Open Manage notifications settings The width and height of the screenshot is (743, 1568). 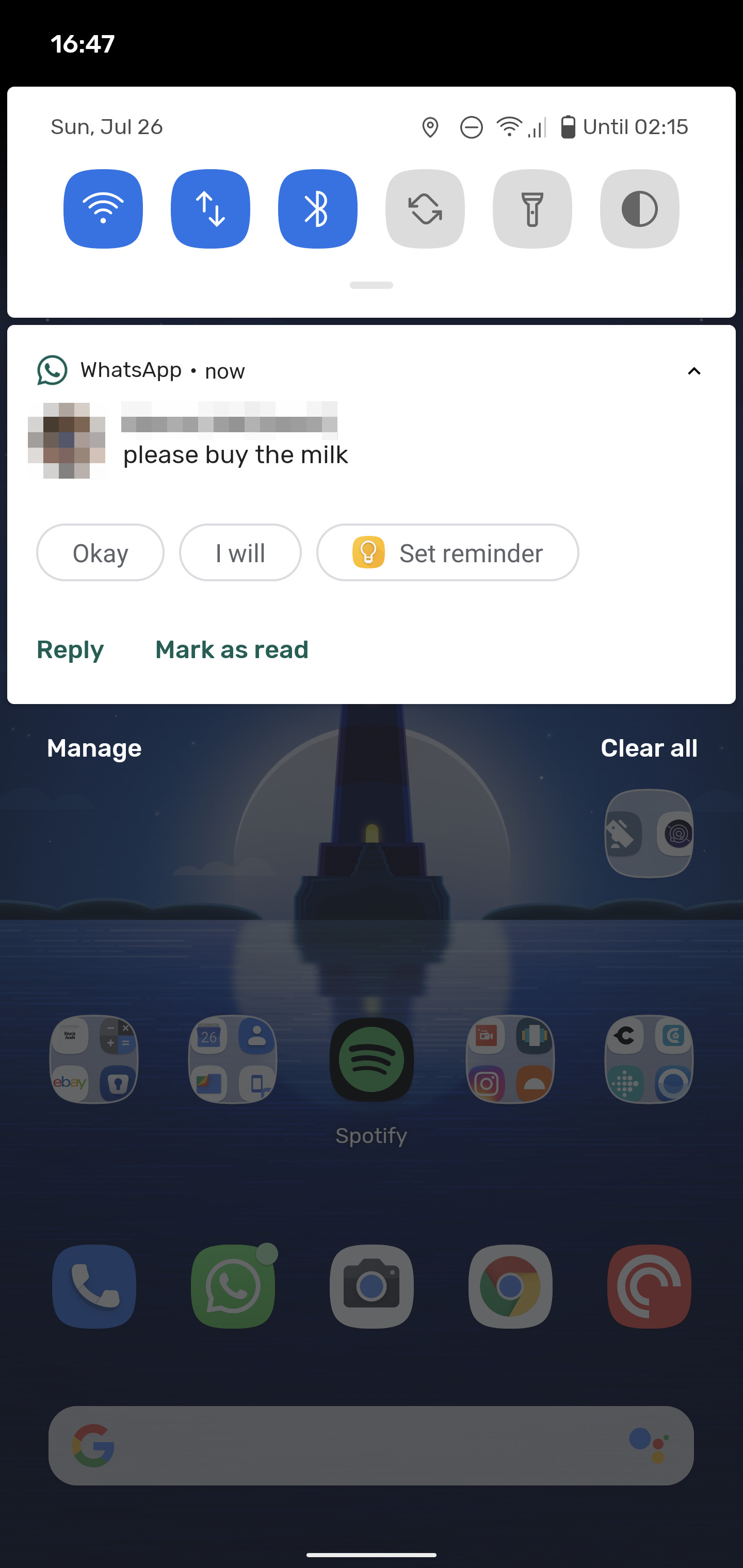point(94,748)
